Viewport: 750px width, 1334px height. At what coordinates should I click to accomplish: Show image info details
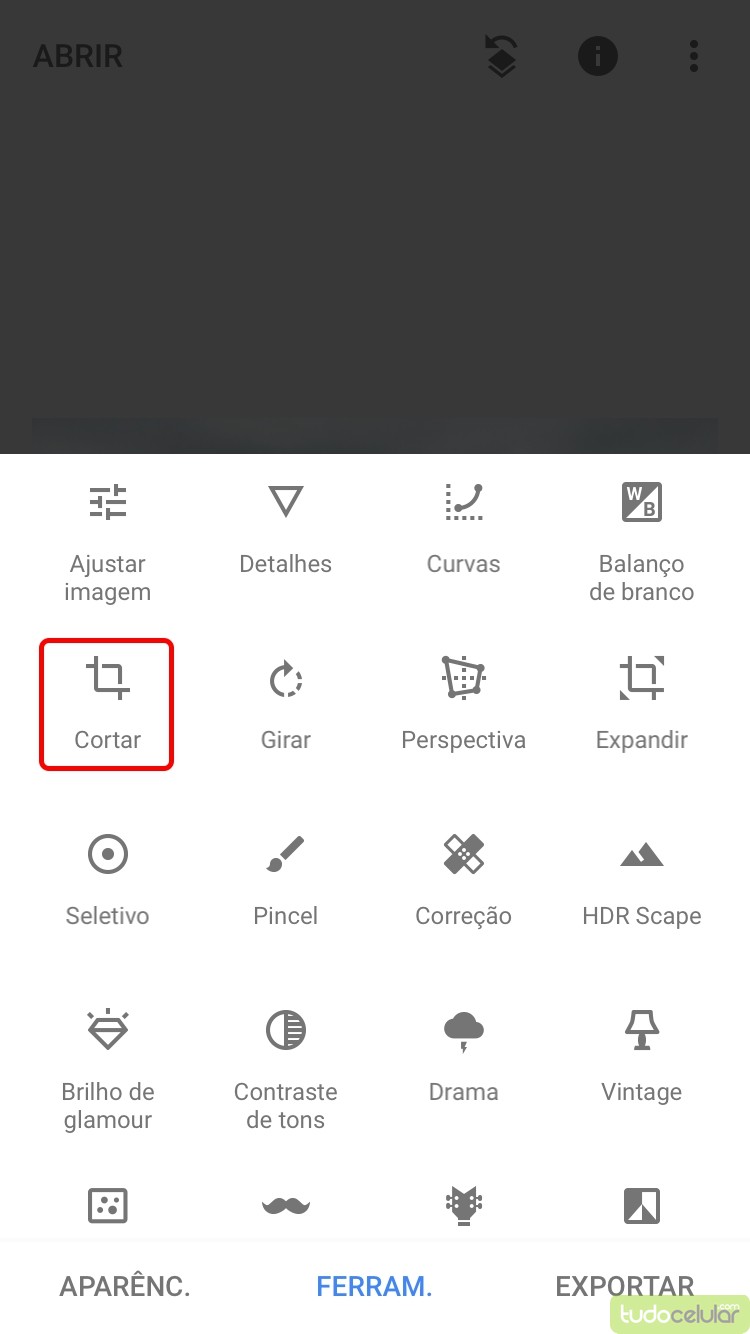pyautogui.click(x=597, y=57)
